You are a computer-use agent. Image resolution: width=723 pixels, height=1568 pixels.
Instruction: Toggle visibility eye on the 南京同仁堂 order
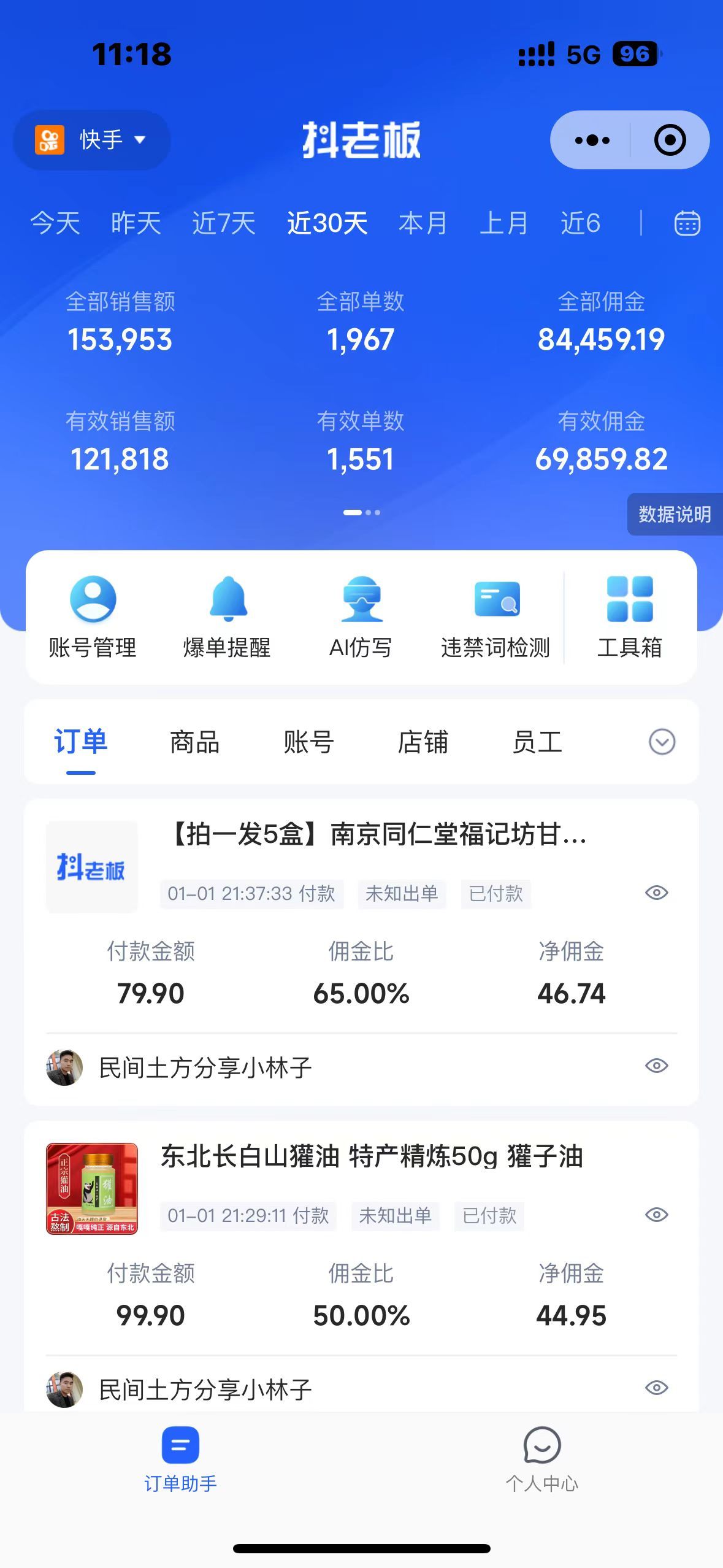pos(656,893)
